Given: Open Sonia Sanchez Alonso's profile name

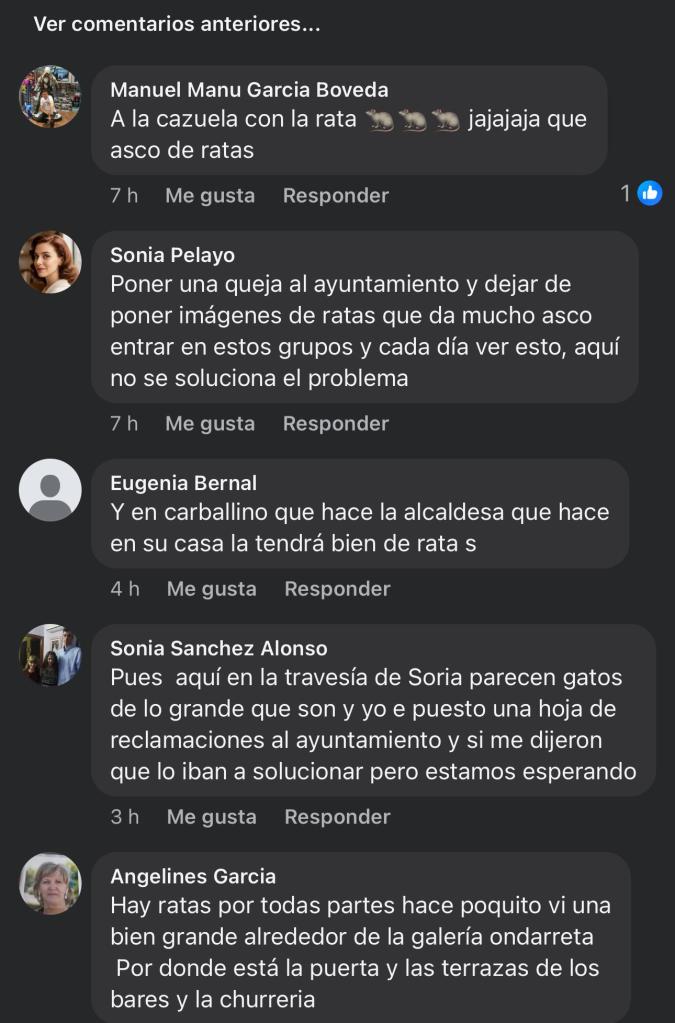Looking at the screenshot, I should tap(218, 648).
